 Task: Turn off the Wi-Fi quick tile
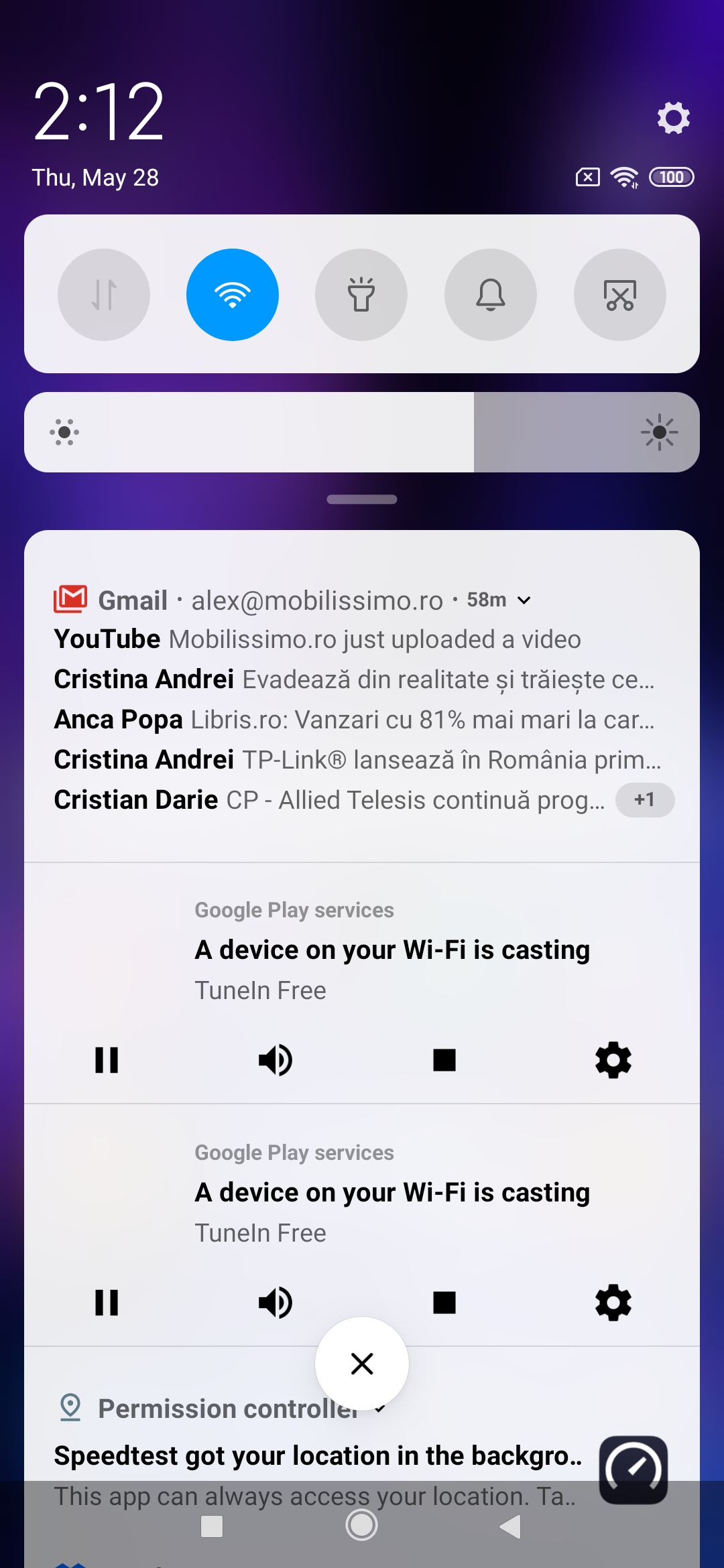pos(233,295)
